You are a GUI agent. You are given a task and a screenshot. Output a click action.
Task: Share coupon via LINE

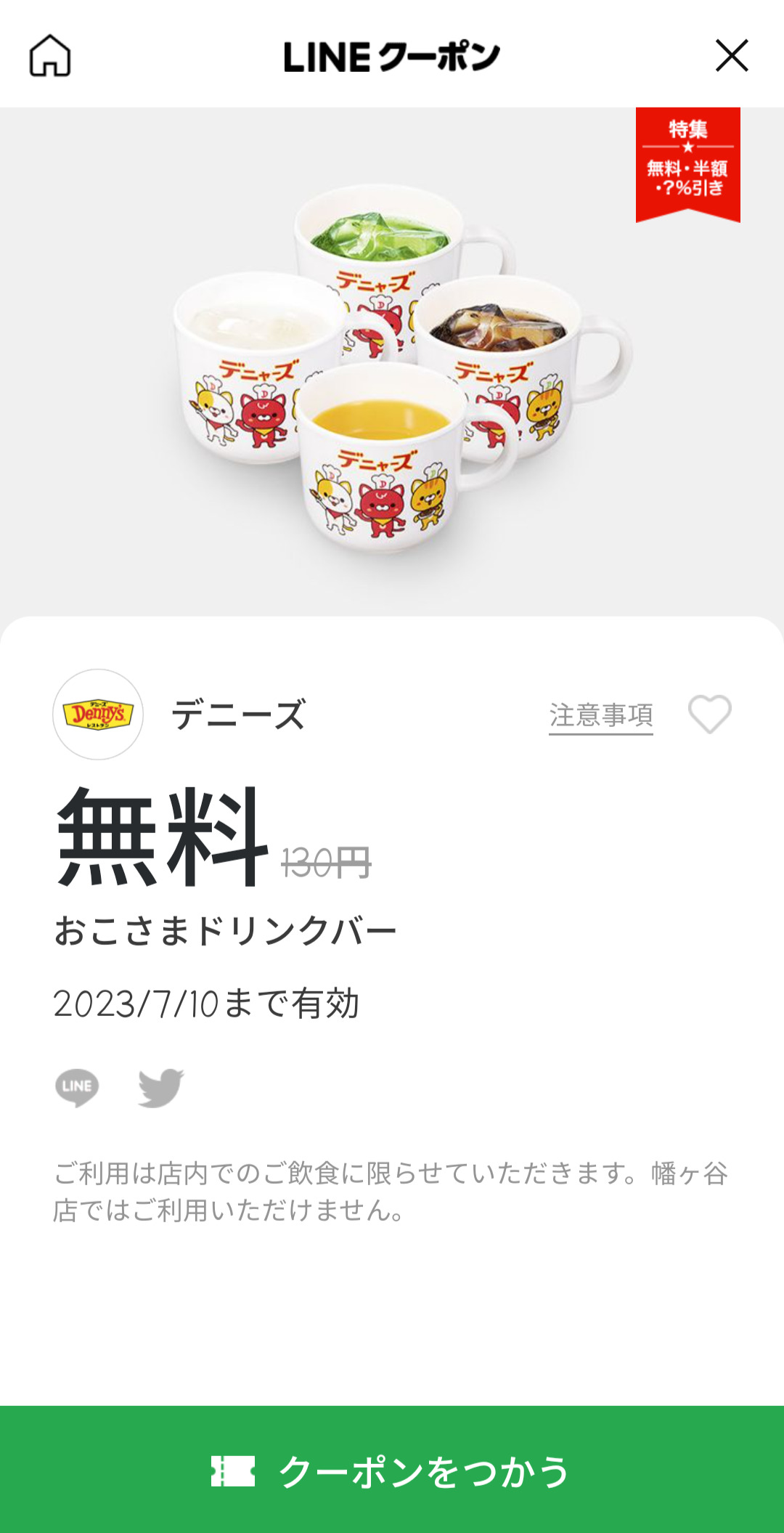77,1087
